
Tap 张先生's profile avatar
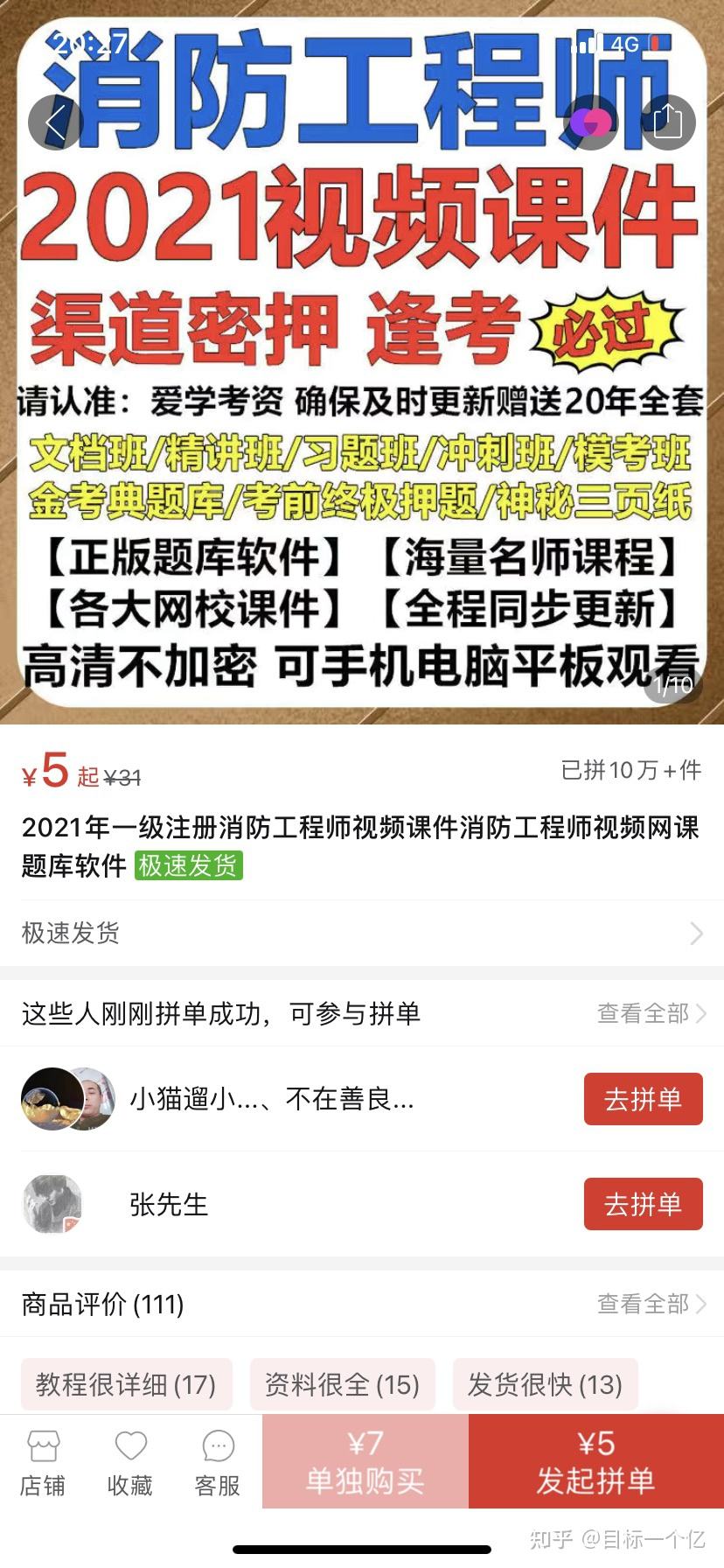click(x=52, y=1204)
